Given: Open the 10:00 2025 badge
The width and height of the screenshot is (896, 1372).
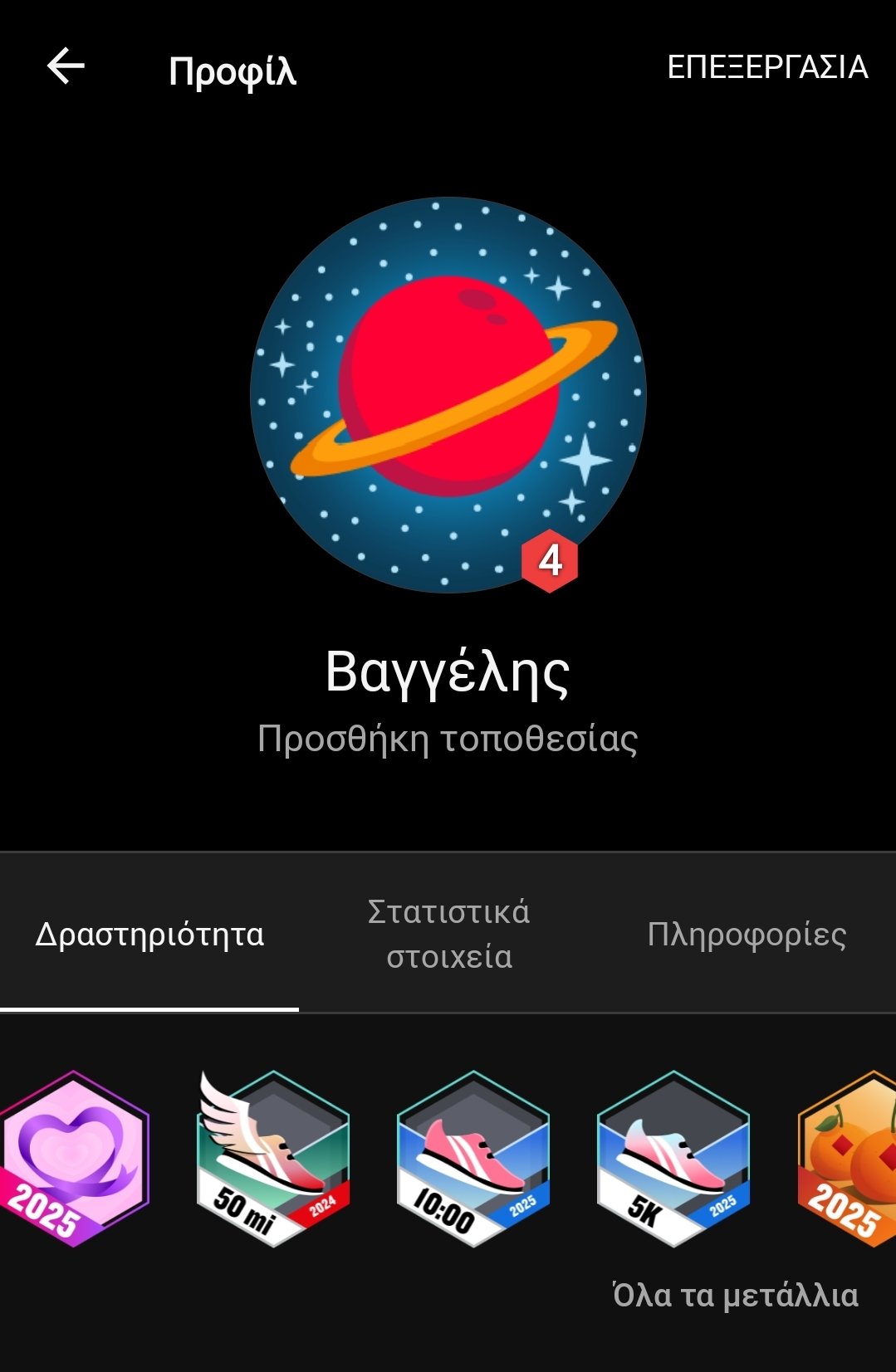Looking at the screenshot, I should [473, 1159].
